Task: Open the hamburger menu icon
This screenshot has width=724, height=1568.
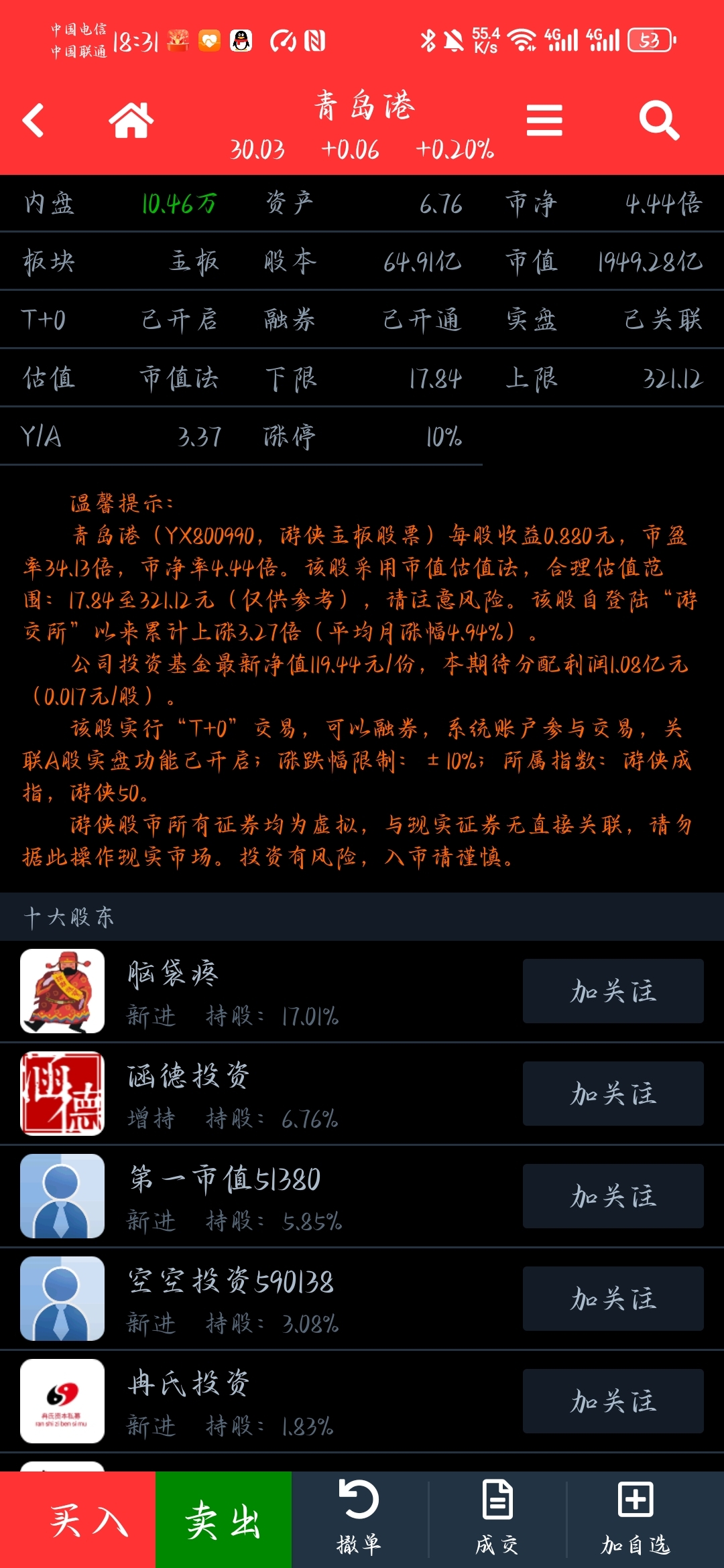Action: point(544,121)
